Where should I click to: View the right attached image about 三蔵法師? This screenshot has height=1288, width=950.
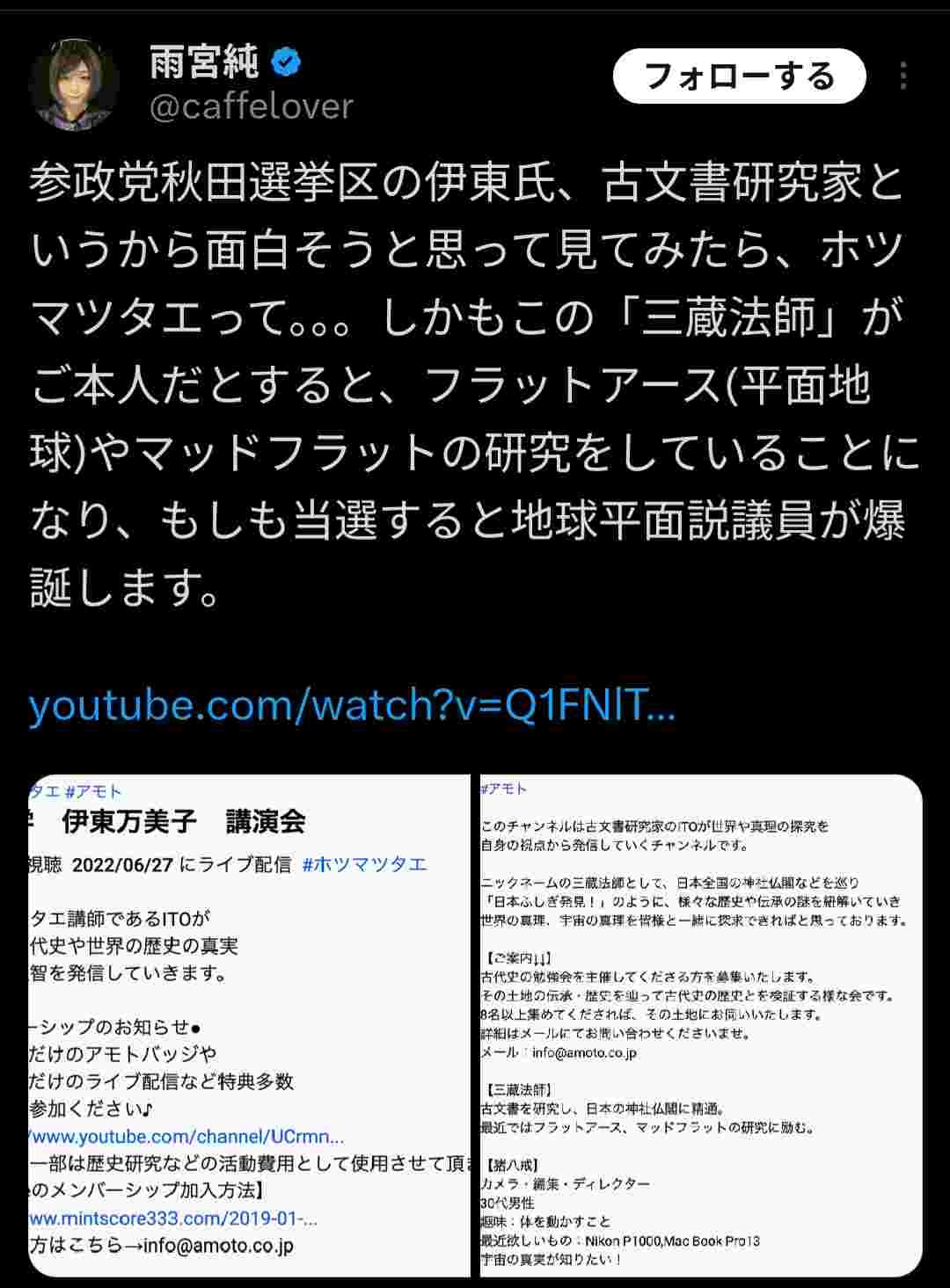tap(700, 1024)
